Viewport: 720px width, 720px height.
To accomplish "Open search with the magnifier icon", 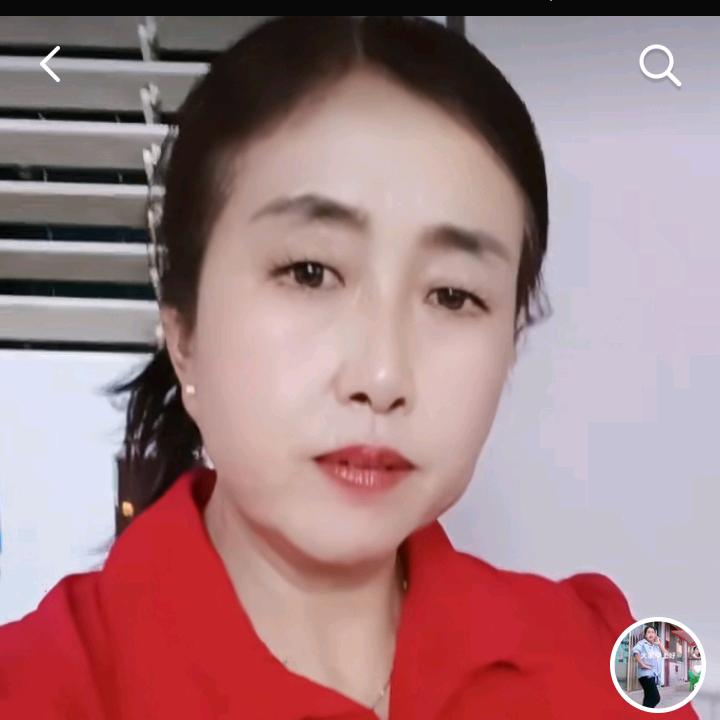I will coord(660,66).
